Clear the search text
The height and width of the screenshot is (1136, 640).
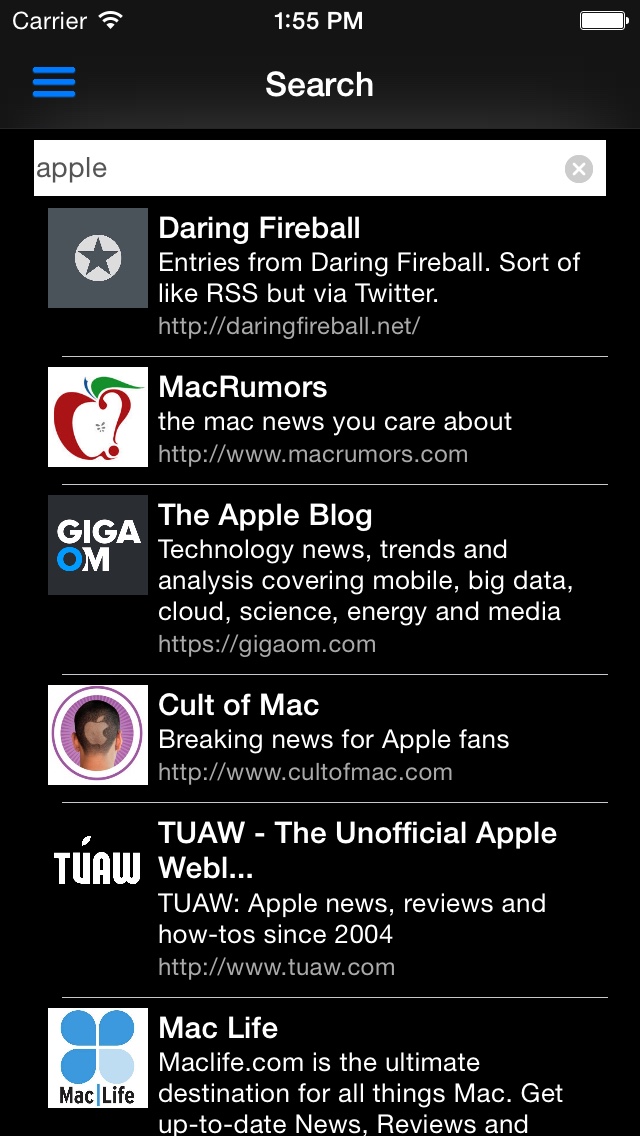(x=578, y=169)
